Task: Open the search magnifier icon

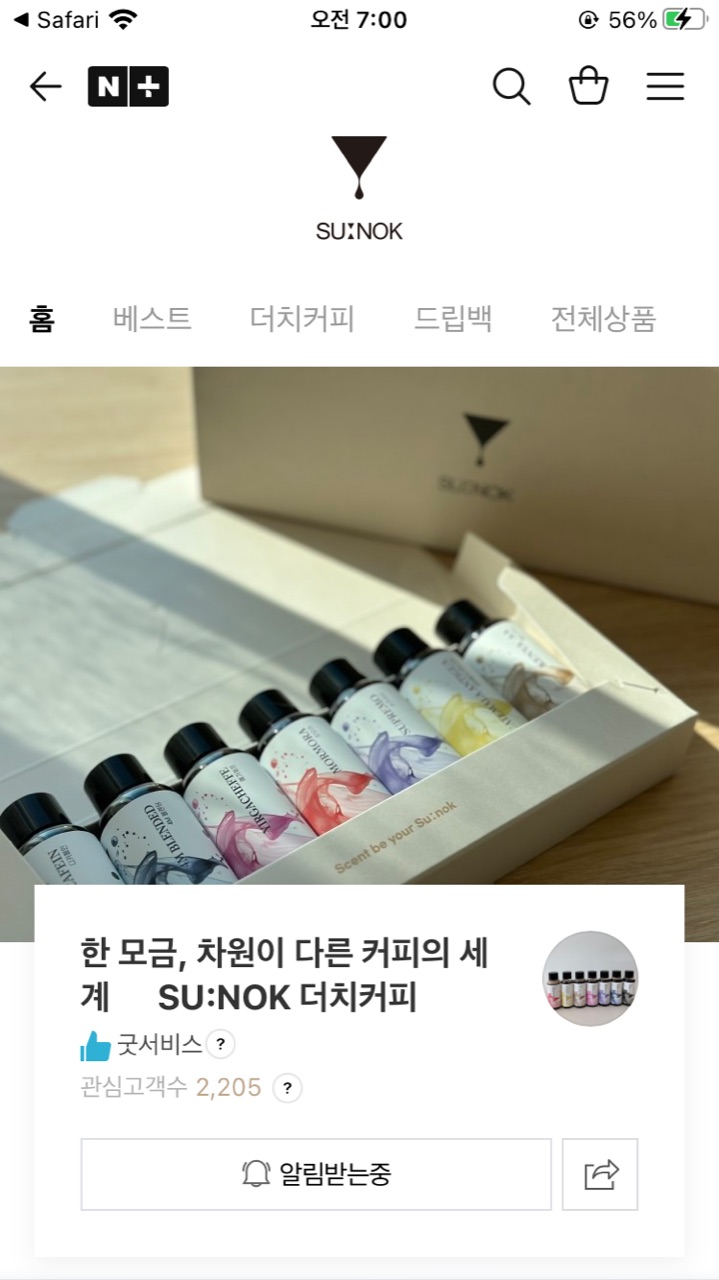Action: pos(511,87)
